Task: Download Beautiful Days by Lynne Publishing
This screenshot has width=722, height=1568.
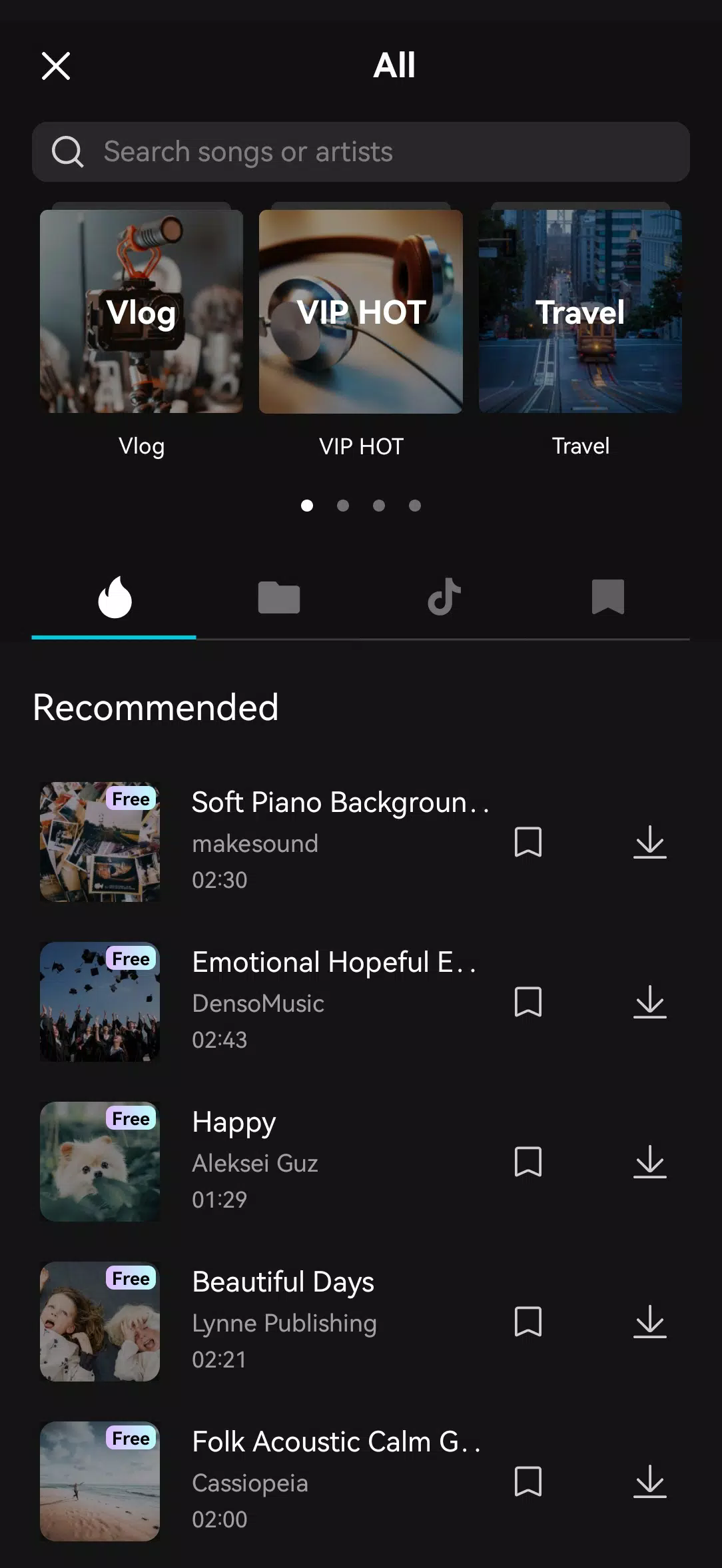Action: click(649, 1322)
